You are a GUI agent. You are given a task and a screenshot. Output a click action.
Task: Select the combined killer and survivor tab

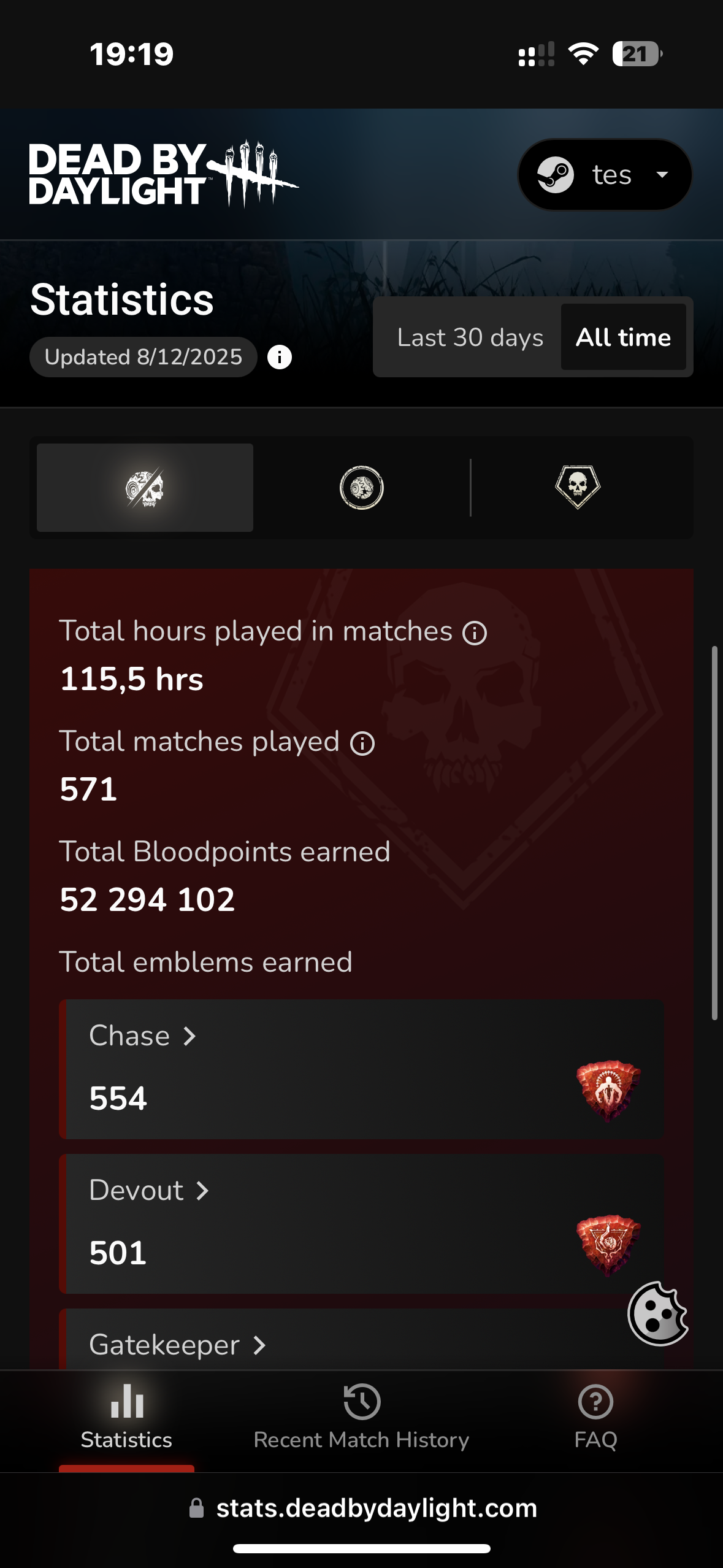click(145, 488)
